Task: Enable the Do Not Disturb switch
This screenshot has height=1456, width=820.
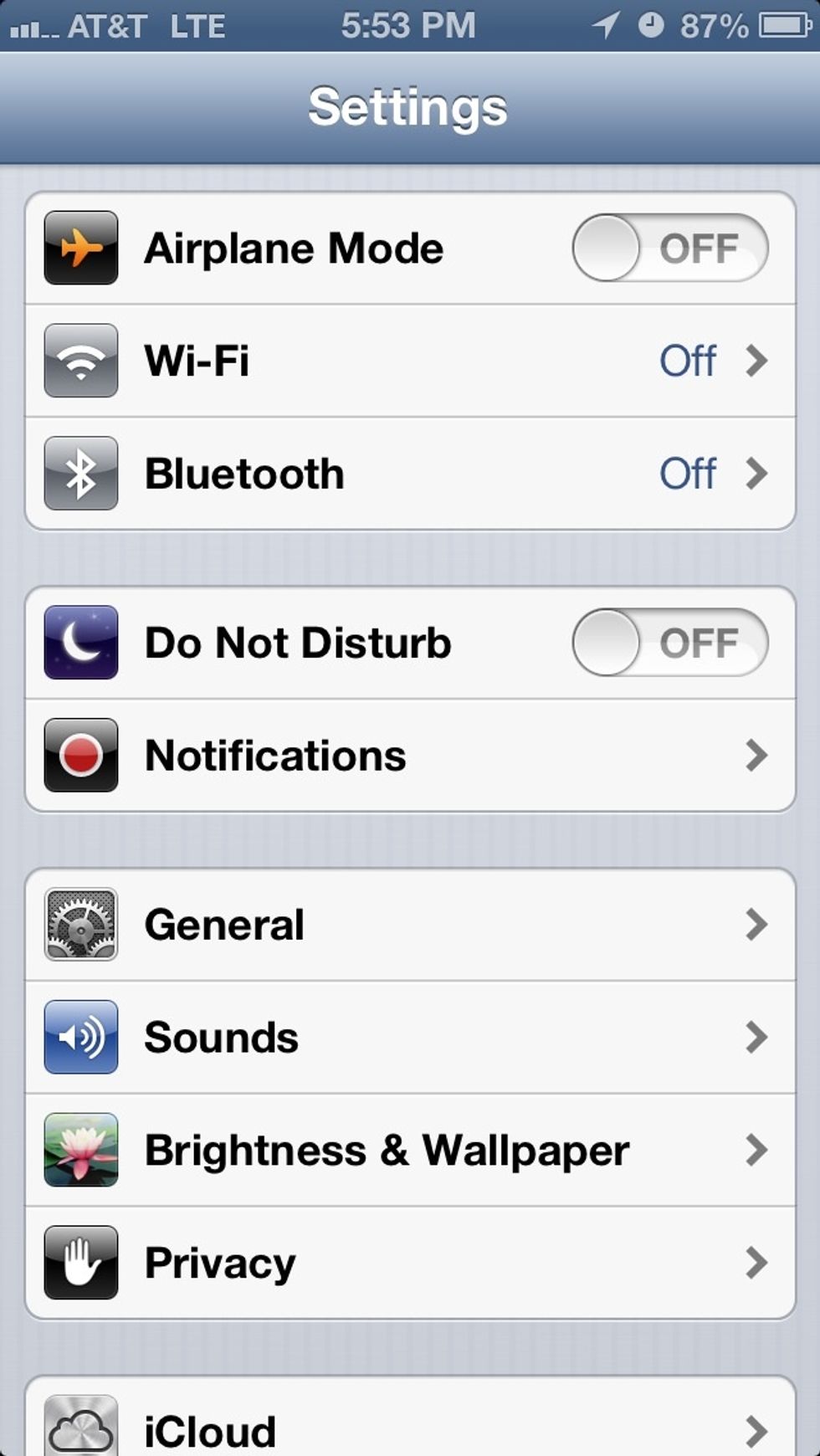Action: click(x=670, y=643)
